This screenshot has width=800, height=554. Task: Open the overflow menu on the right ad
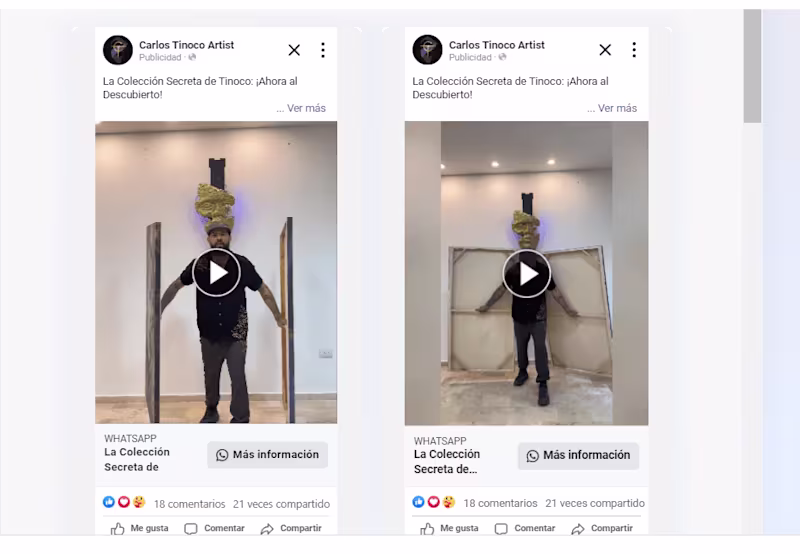coord(633,50)
